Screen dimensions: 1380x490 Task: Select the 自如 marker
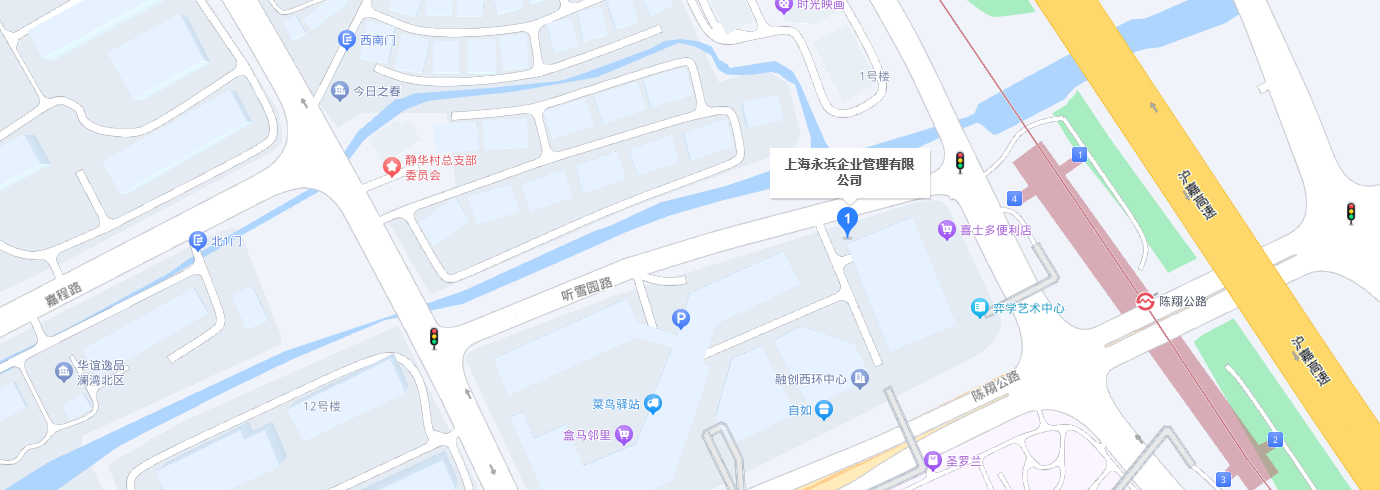(x=824, y=409)
